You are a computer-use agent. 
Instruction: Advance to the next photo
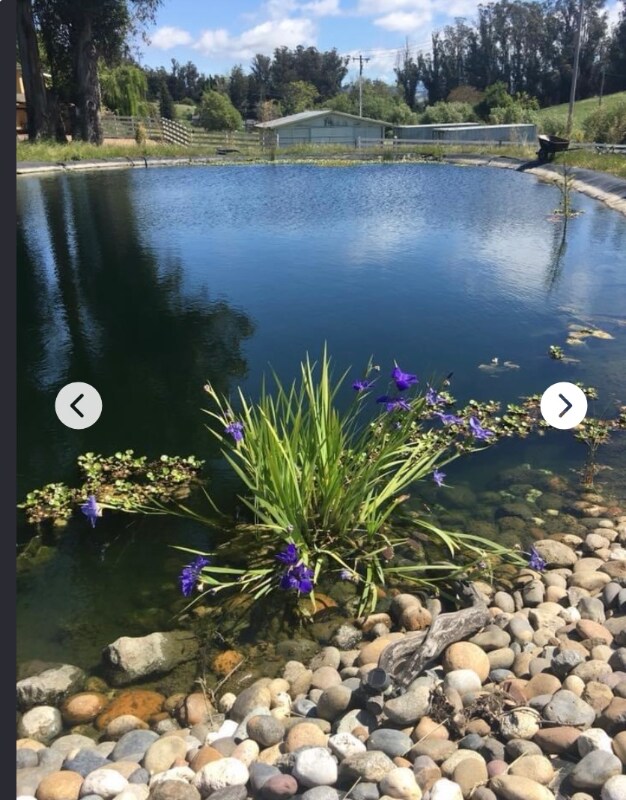564,406
